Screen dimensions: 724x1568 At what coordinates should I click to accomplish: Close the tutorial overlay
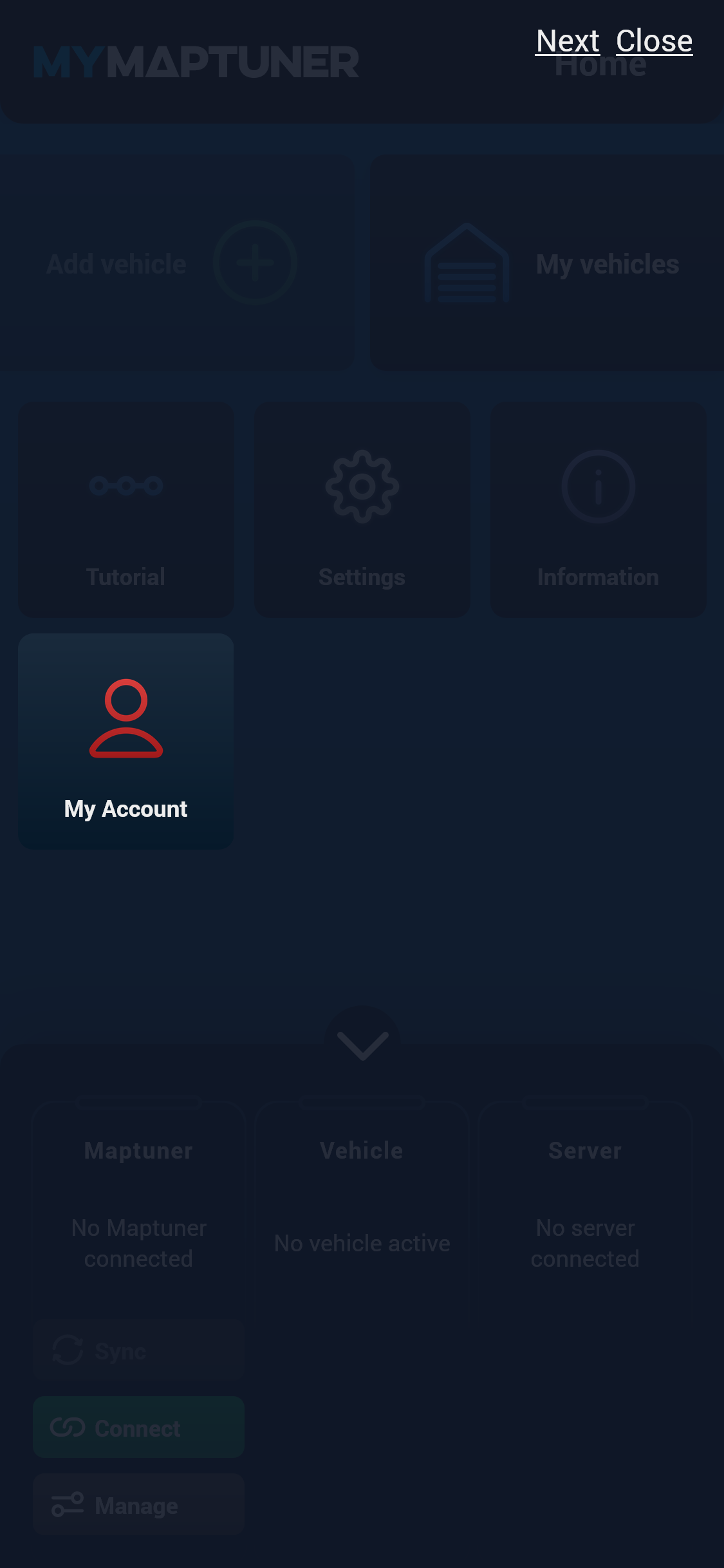point(654,41)
